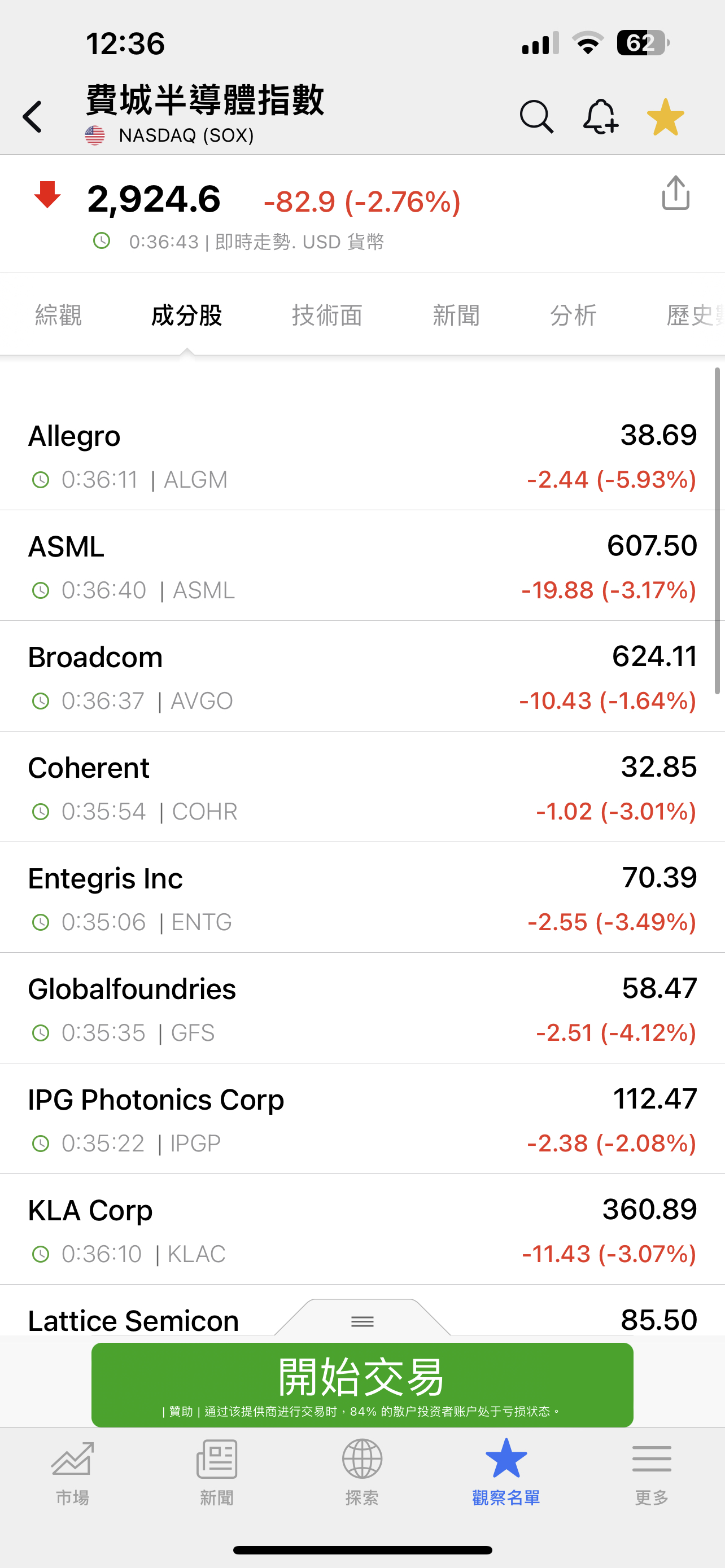
Task: Toggle the yellow watchlist star
Action: coord(665,117)
